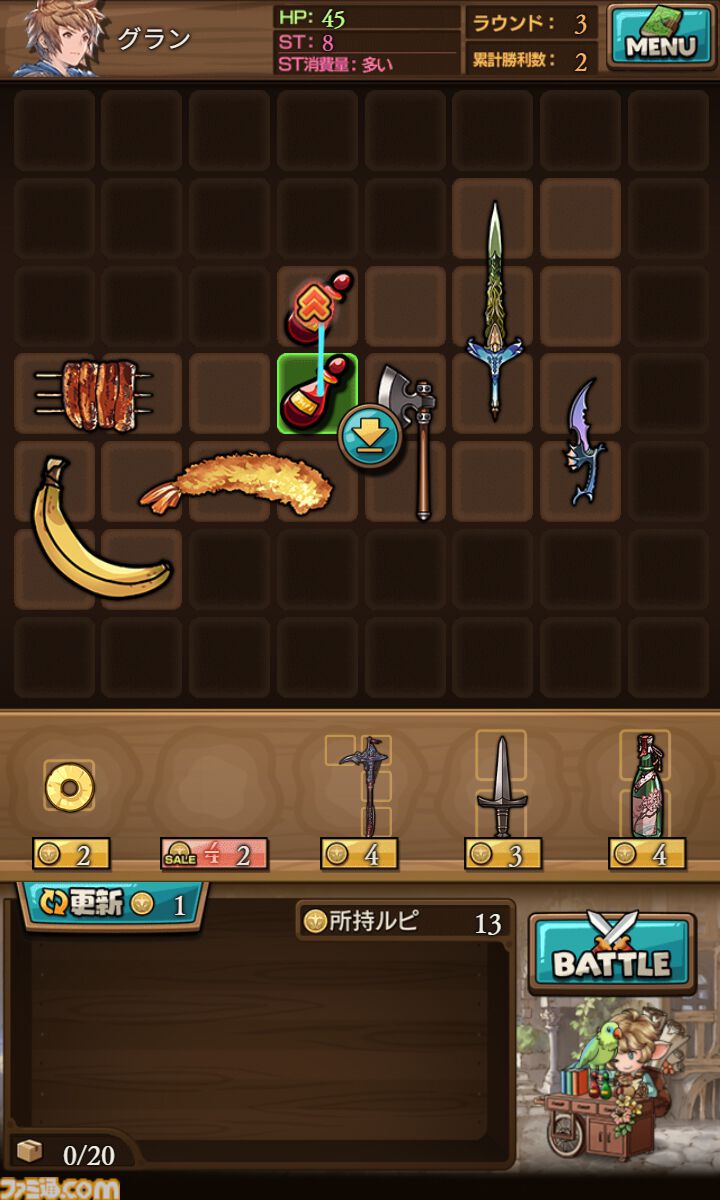Viewport: 720px width, 1200px height.
Task: Select the dark scythe shop item
Action: [364, 785]
